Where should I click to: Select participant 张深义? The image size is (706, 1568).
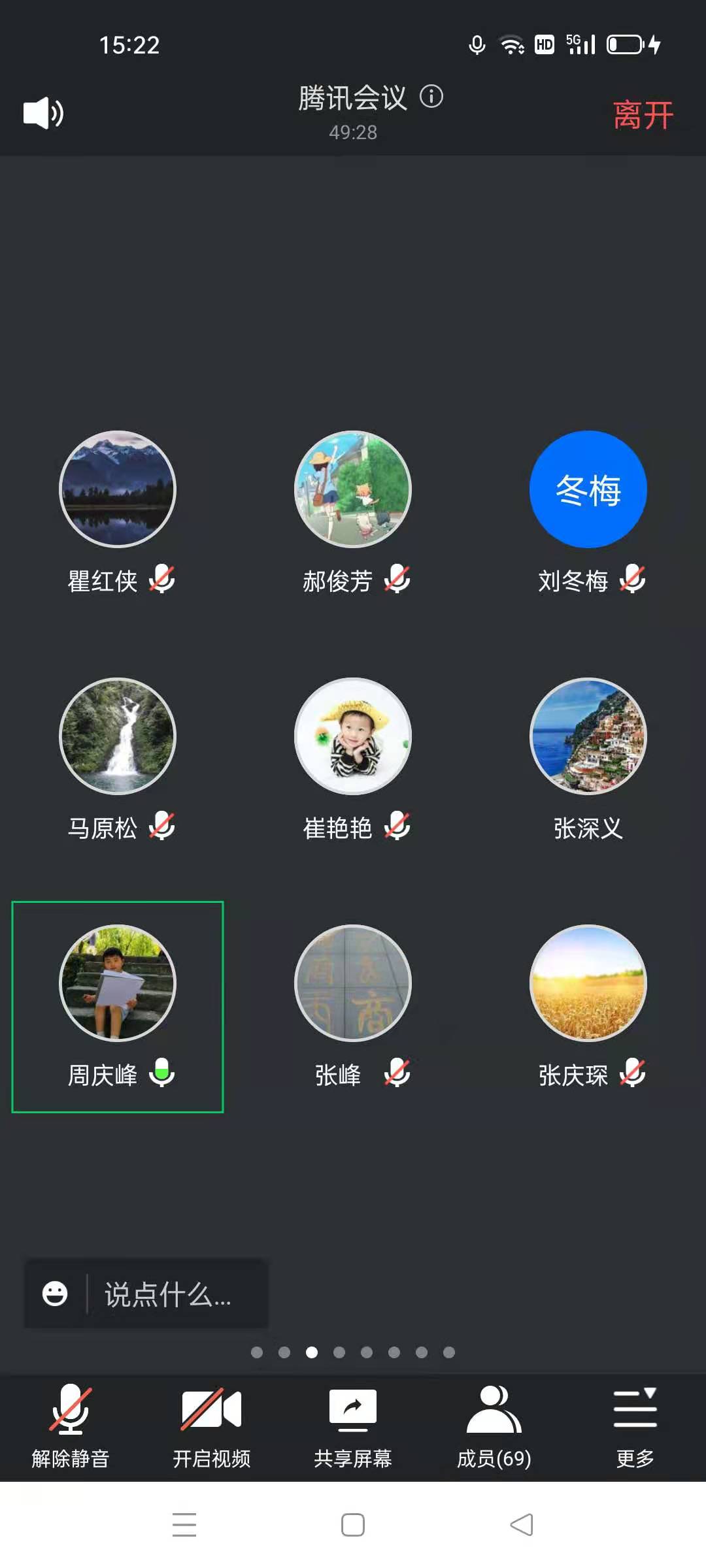click(588, 736)
